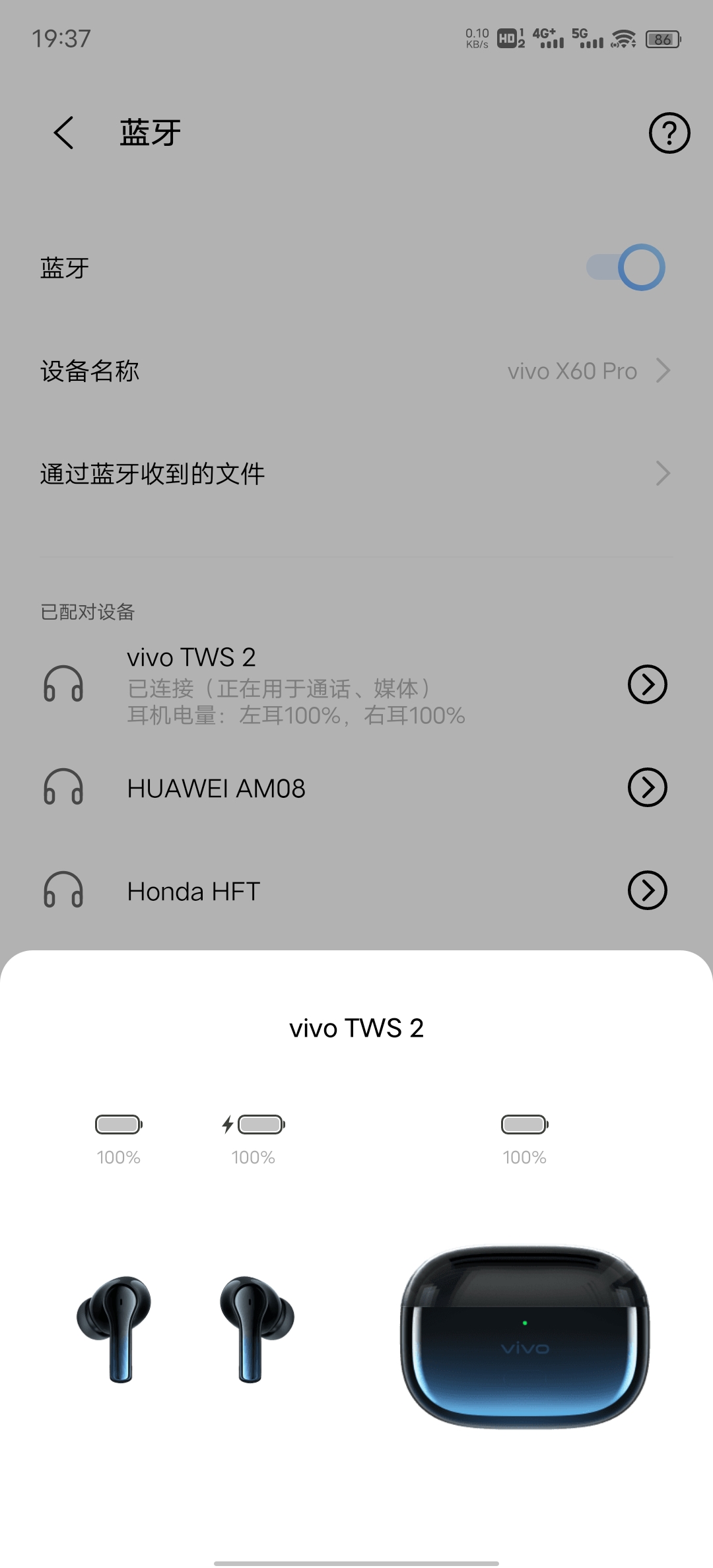Open 通过蓝牙收到的文件
Screen dimensions: 713x1568
(356, 474)
